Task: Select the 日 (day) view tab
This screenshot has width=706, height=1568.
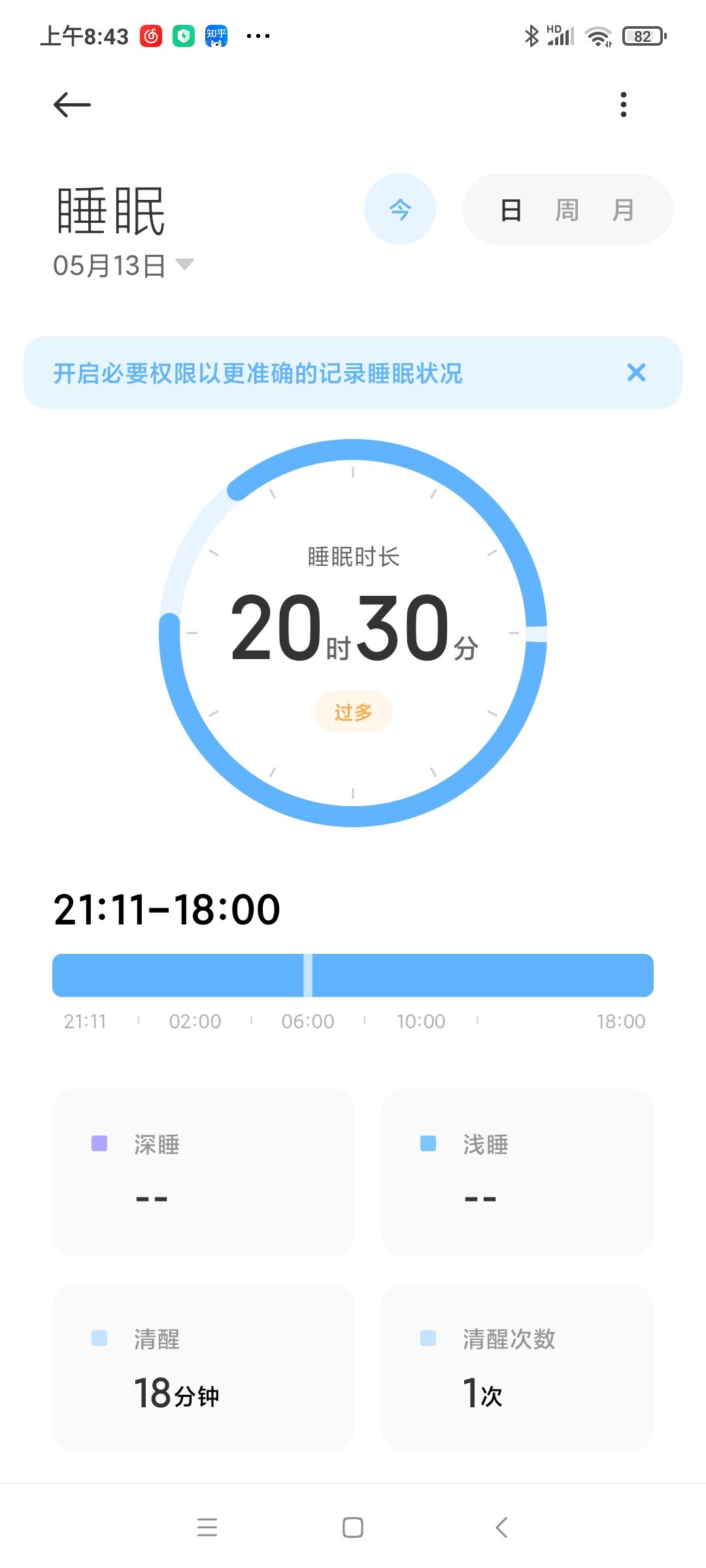Action: coord(511,210)
